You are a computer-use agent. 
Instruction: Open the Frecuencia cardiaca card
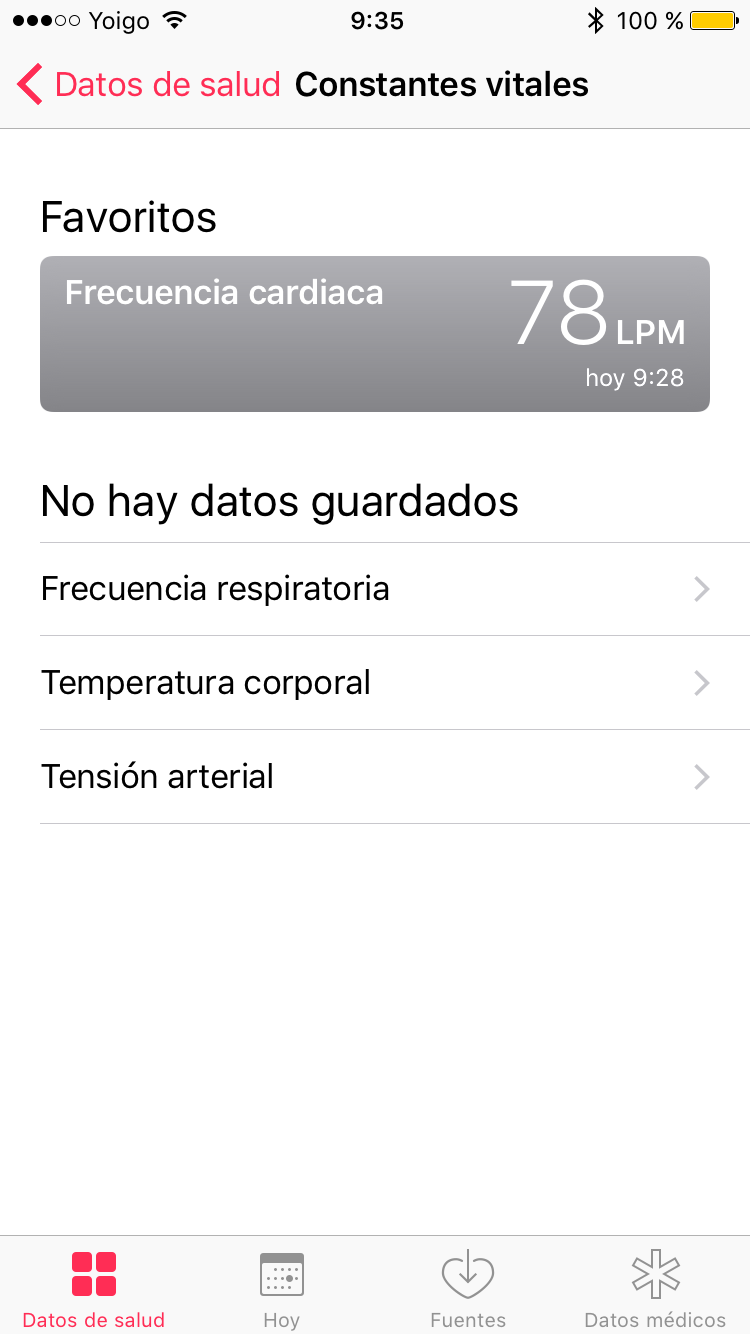(x=375, y=334)
